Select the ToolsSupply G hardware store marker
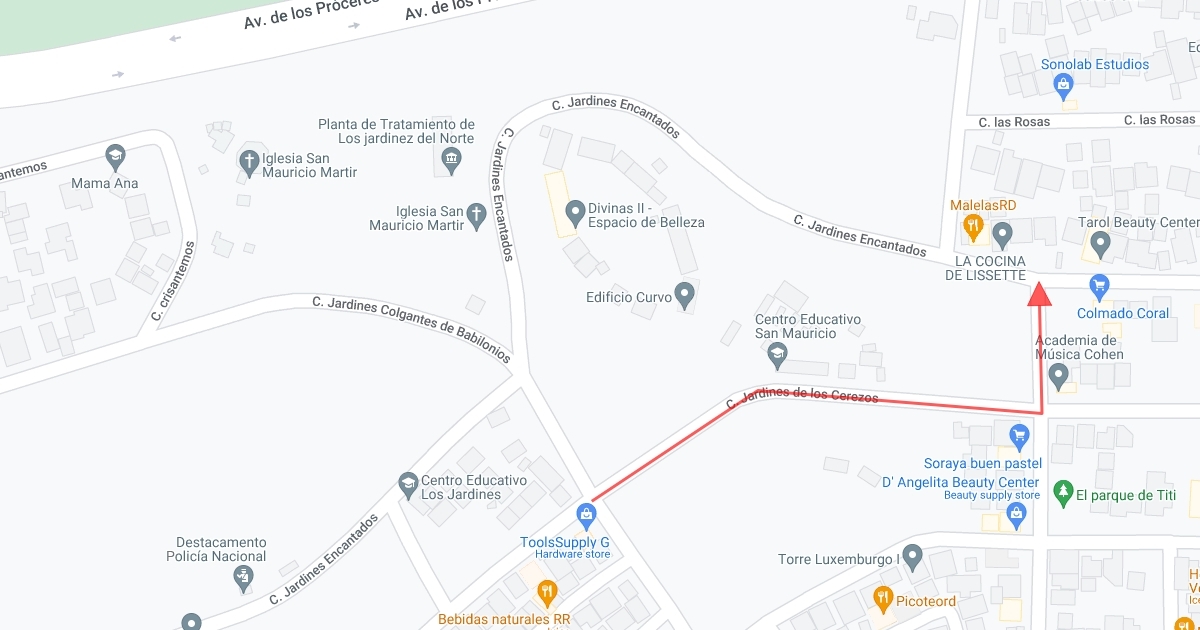The height and width of the screenshot is (630, 1200). pyautogui.click(x=587, y=517)
